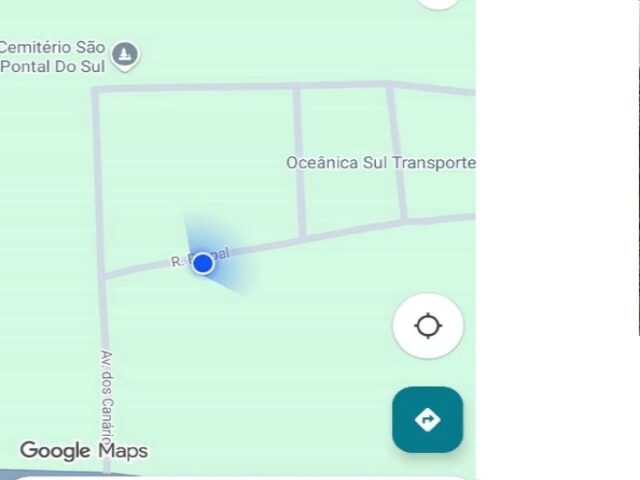Tap the blue current location dot
This screenshot has width=640, height=480.
coord(203,263)
